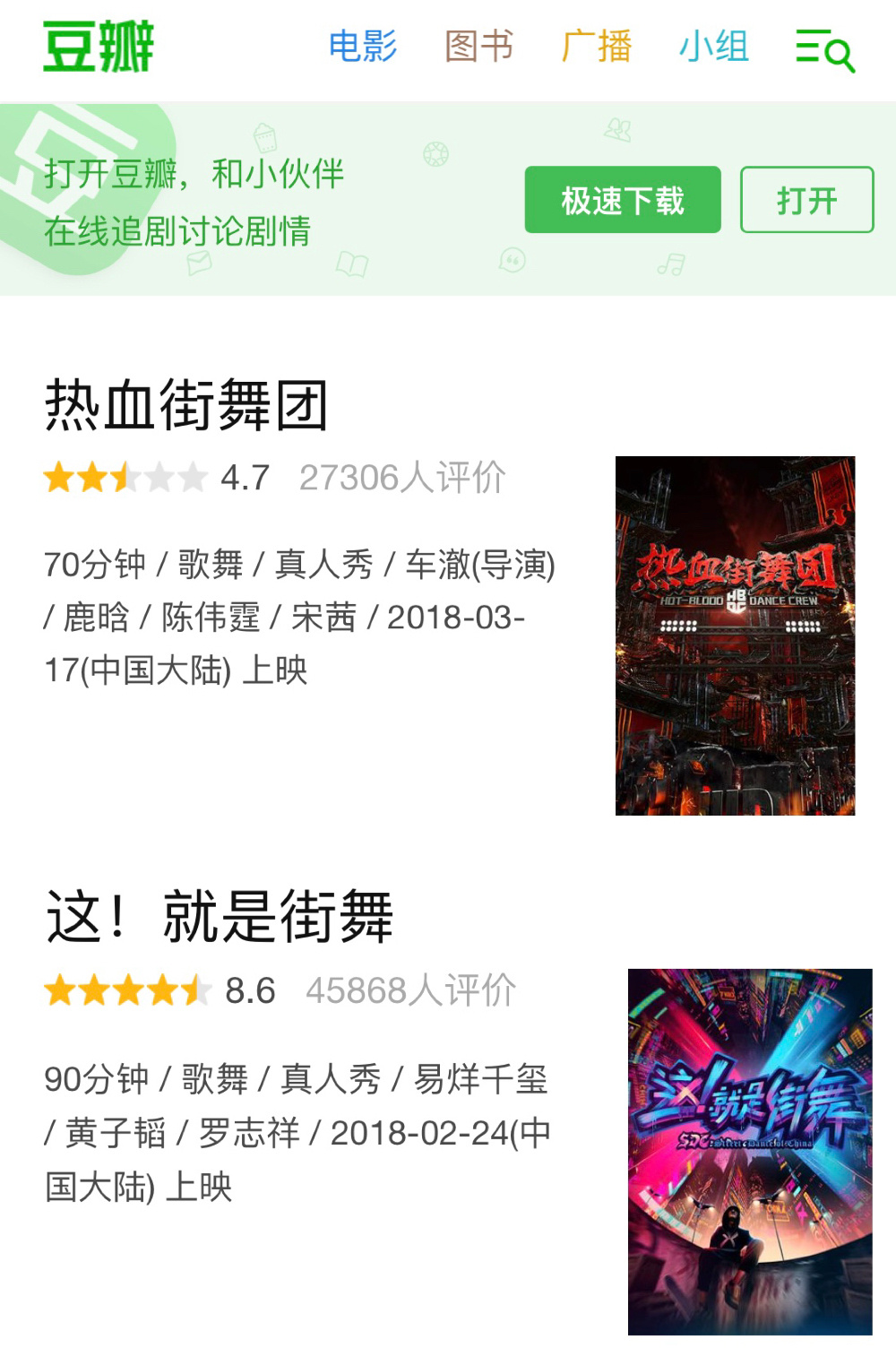Image resolution: width=896 pixels, height=1357 pixels.
Task: Open the 广播 section
Action: [x=597, y=47]
